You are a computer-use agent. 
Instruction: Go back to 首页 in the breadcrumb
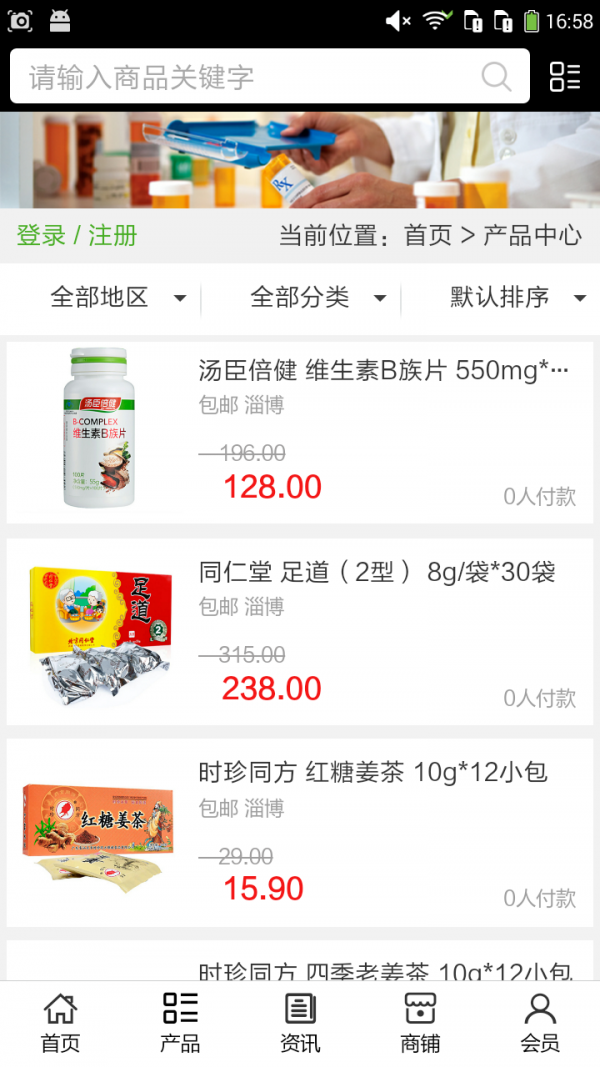pyautogui.click(x=428, y=236)
